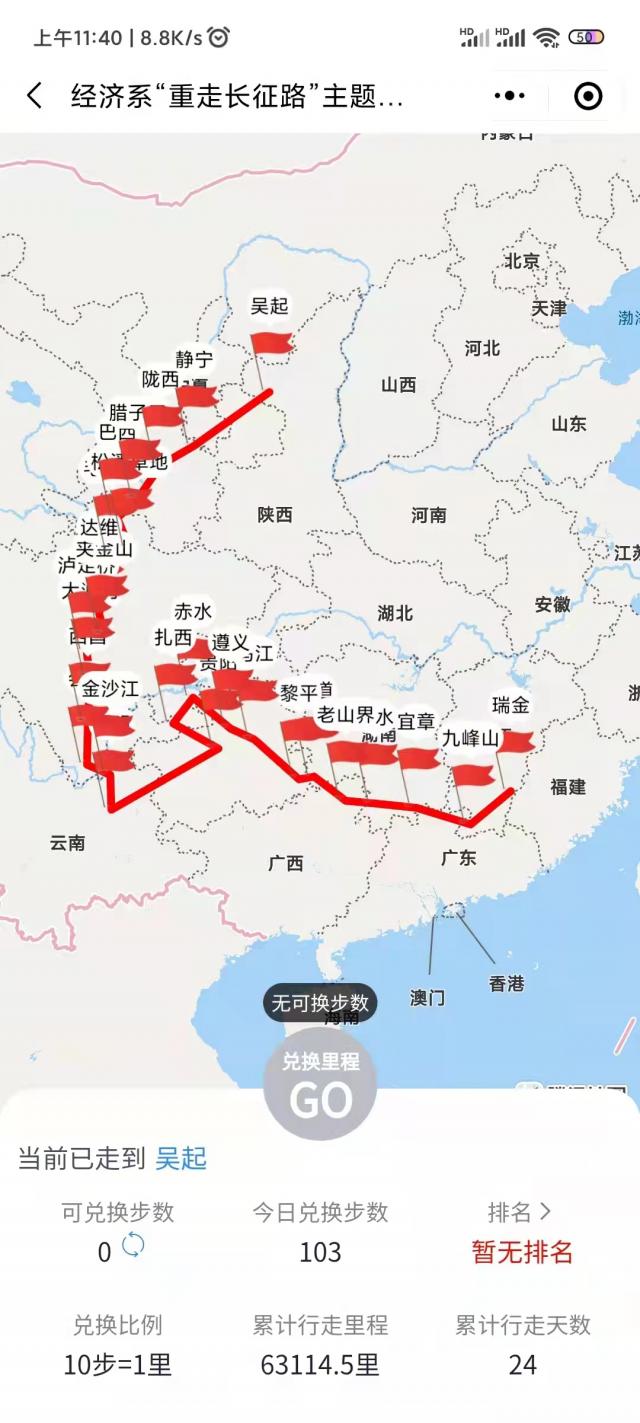Go back using the top-left arrow

[35, 96]
